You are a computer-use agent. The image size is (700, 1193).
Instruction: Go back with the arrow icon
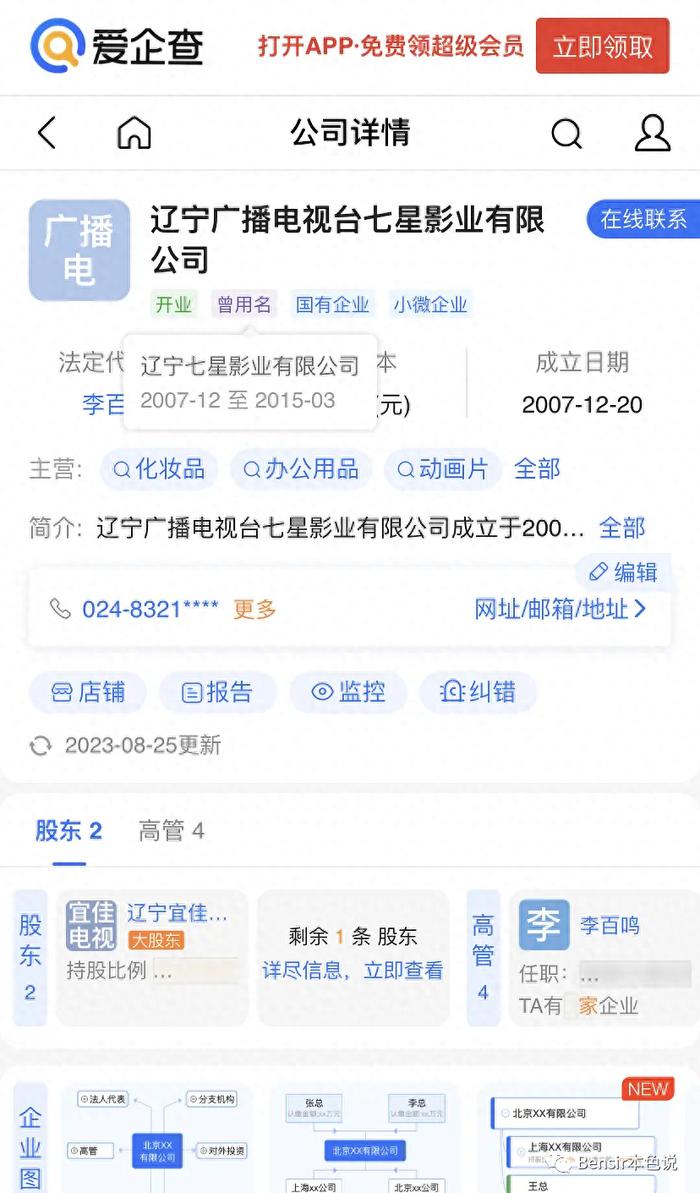48,133
